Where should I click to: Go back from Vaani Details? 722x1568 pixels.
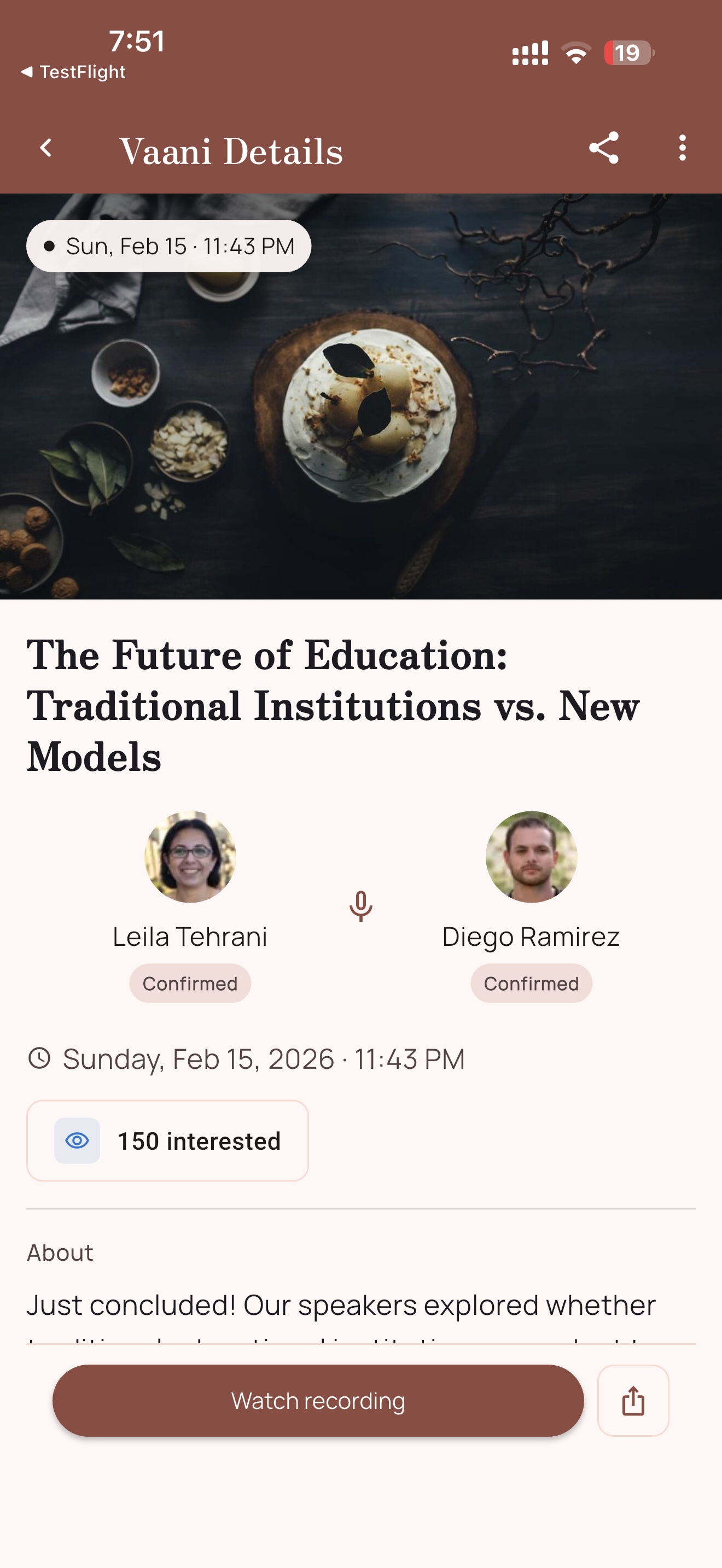tap(45, 148)
